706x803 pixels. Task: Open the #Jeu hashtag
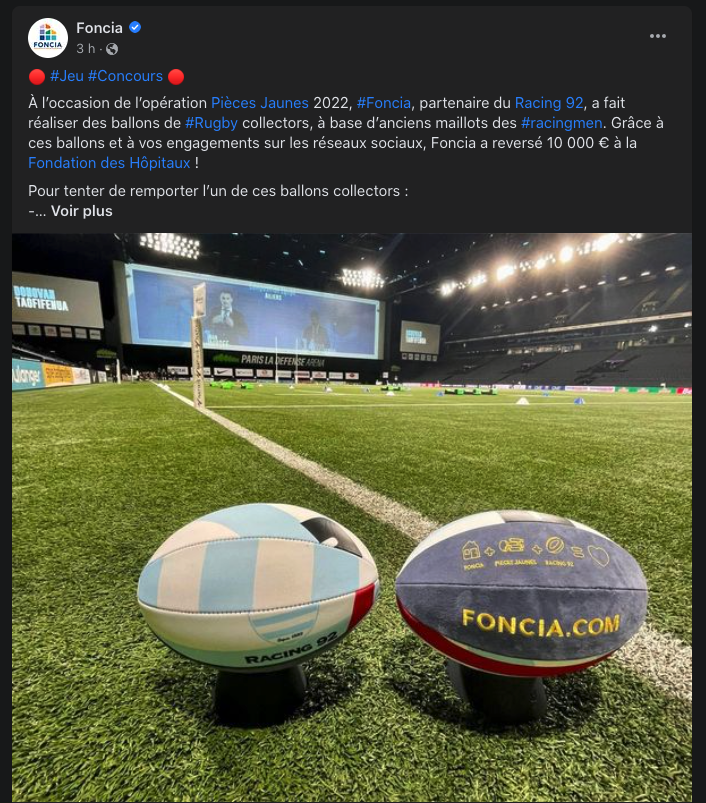click(x=66, y=76)
